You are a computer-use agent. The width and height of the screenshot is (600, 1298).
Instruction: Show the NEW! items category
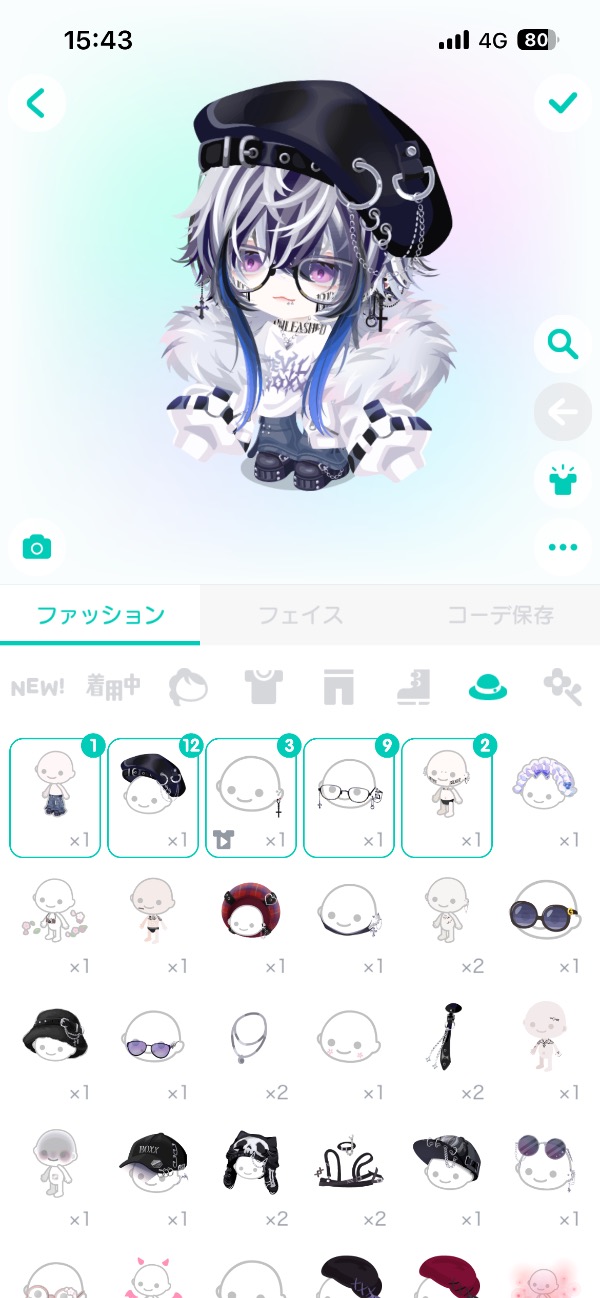pyautogui.click(x=38, y=687)
